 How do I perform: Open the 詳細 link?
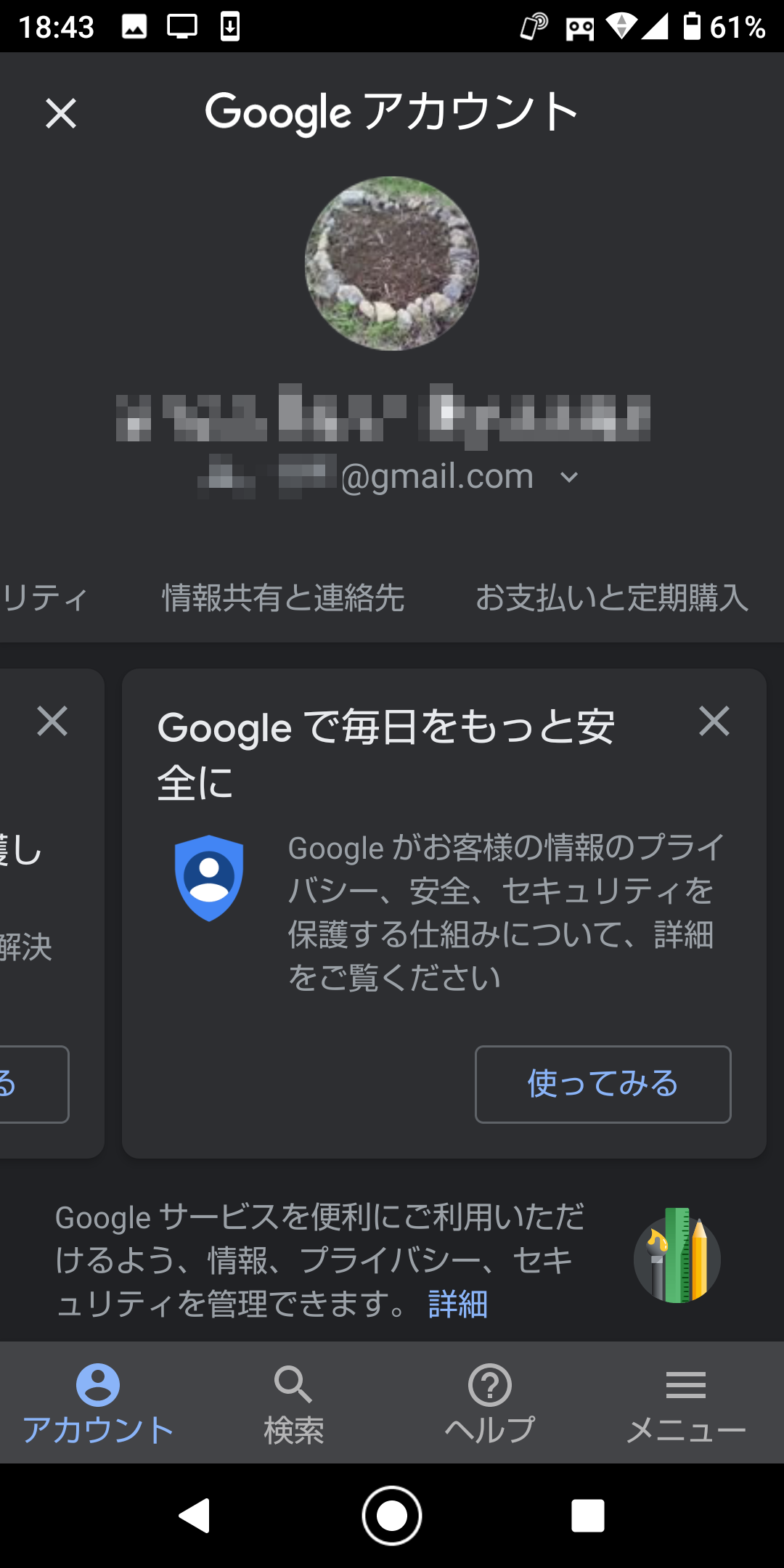click(457, 1304)
